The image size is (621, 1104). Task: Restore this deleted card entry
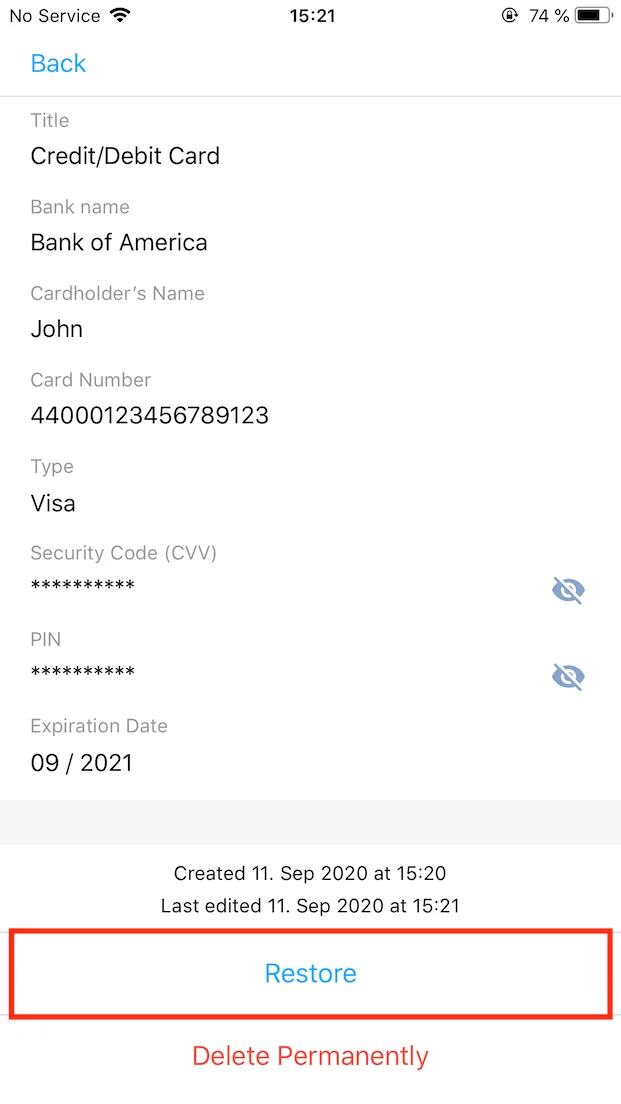click(310, 973)
